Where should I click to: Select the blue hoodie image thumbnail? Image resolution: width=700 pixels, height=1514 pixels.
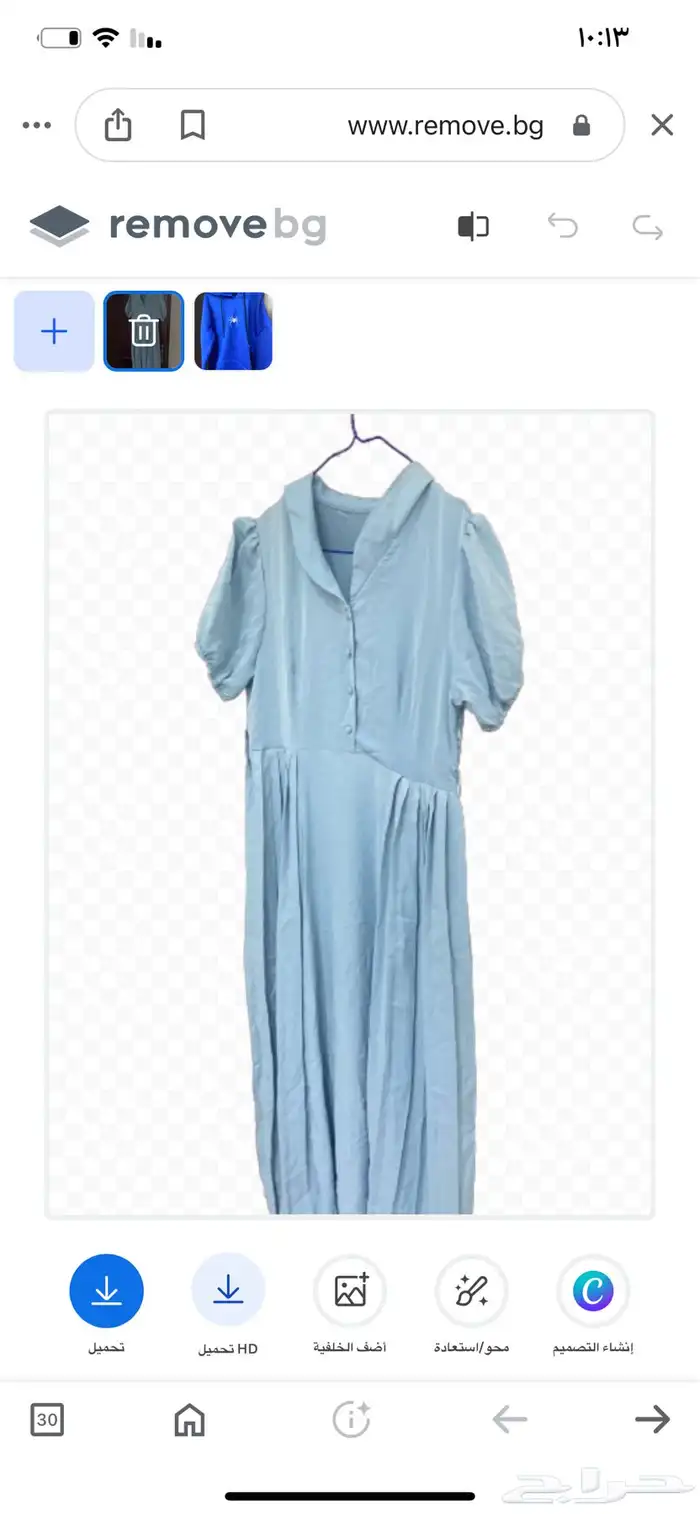point(233,331)
